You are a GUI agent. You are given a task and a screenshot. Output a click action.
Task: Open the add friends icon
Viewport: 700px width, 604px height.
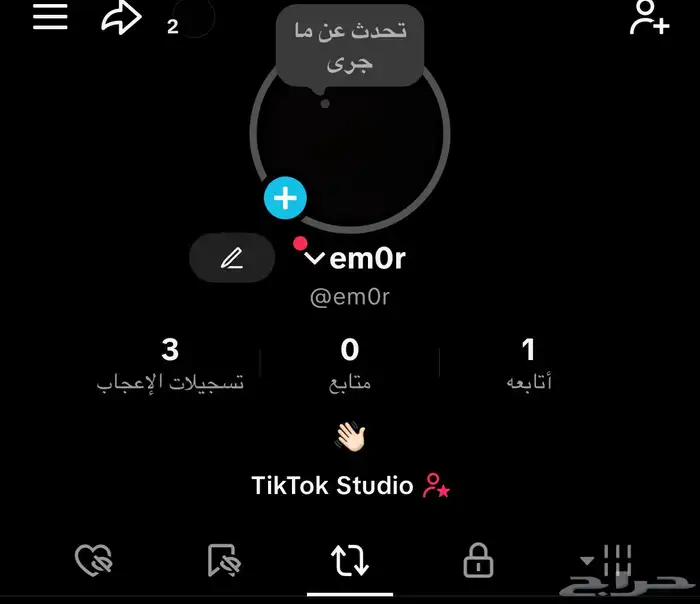click(x=649, y=18)
